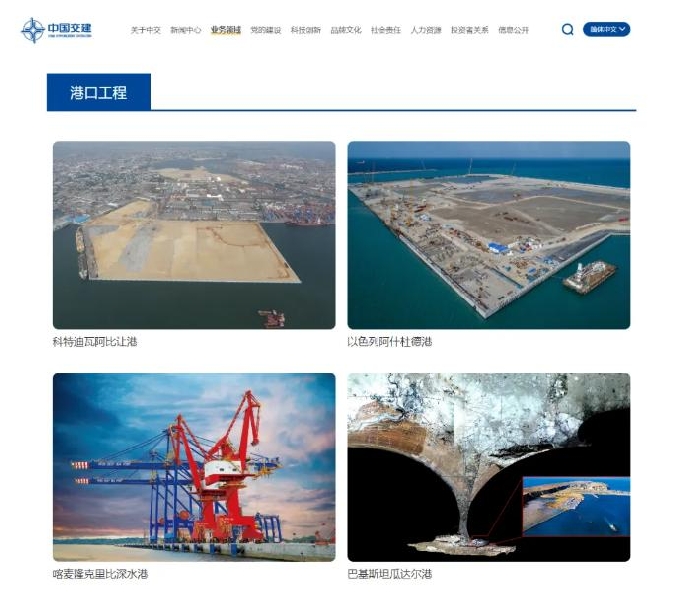
Task: Open the 品牌文化 section
Action: tap(346, 31)
